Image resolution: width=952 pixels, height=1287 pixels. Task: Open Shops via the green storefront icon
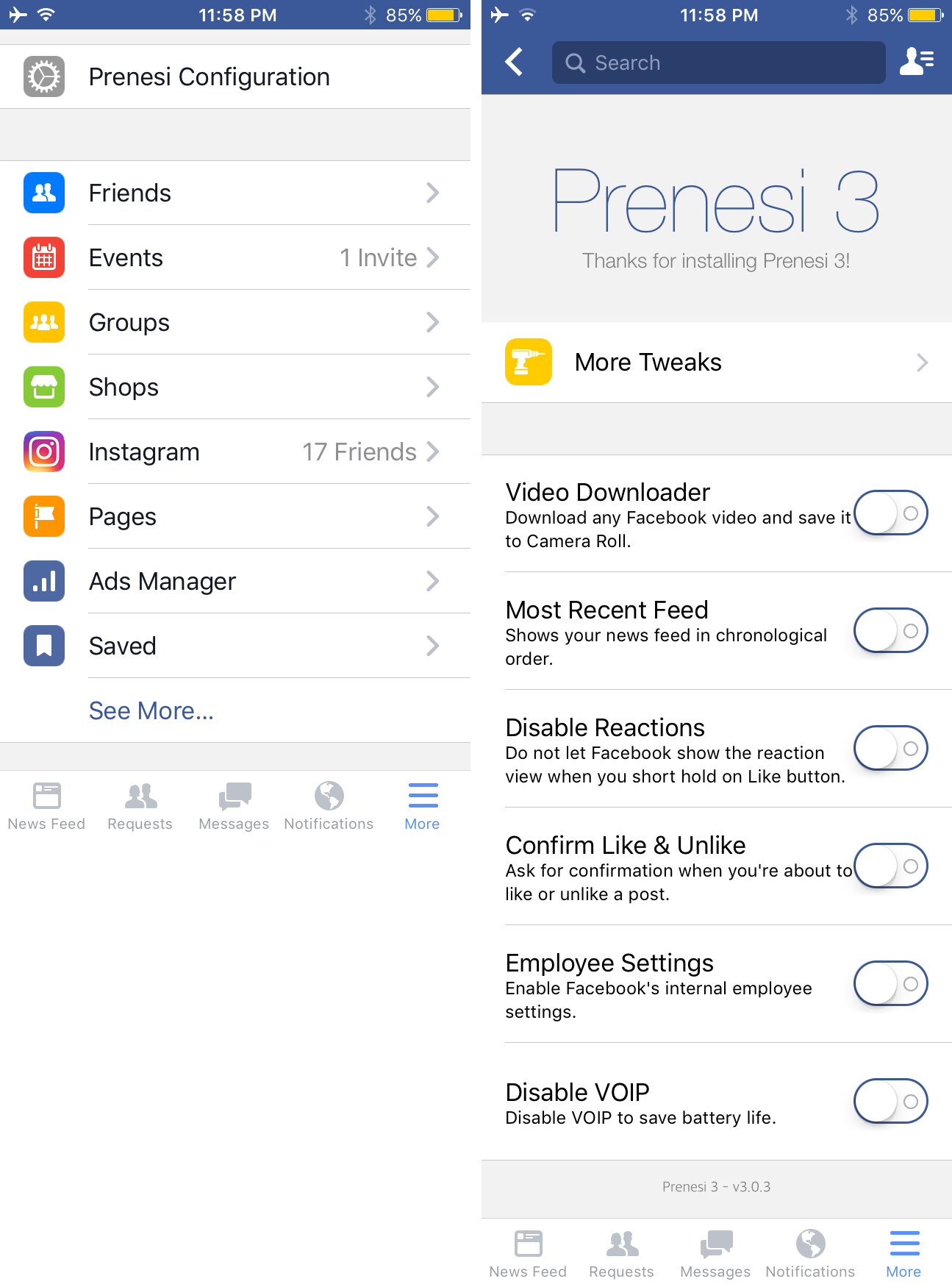[43, 387]
